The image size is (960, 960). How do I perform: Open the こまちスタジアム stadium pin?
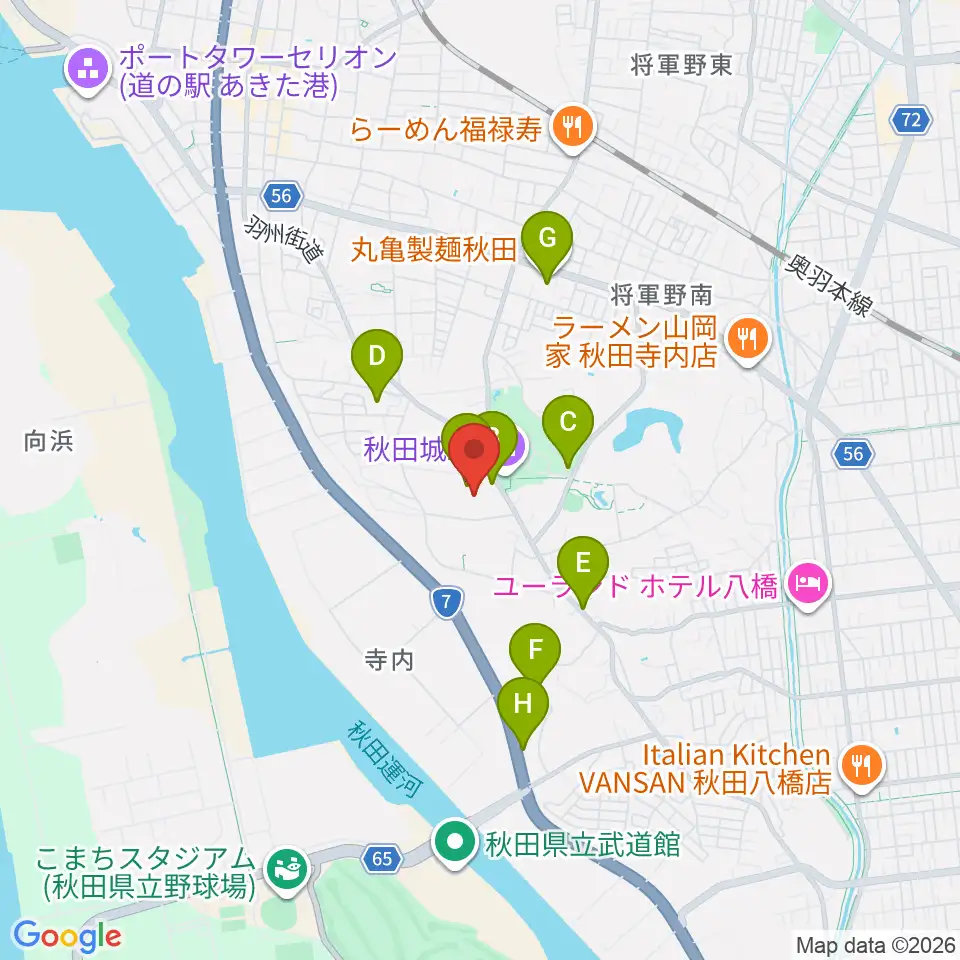287,870
